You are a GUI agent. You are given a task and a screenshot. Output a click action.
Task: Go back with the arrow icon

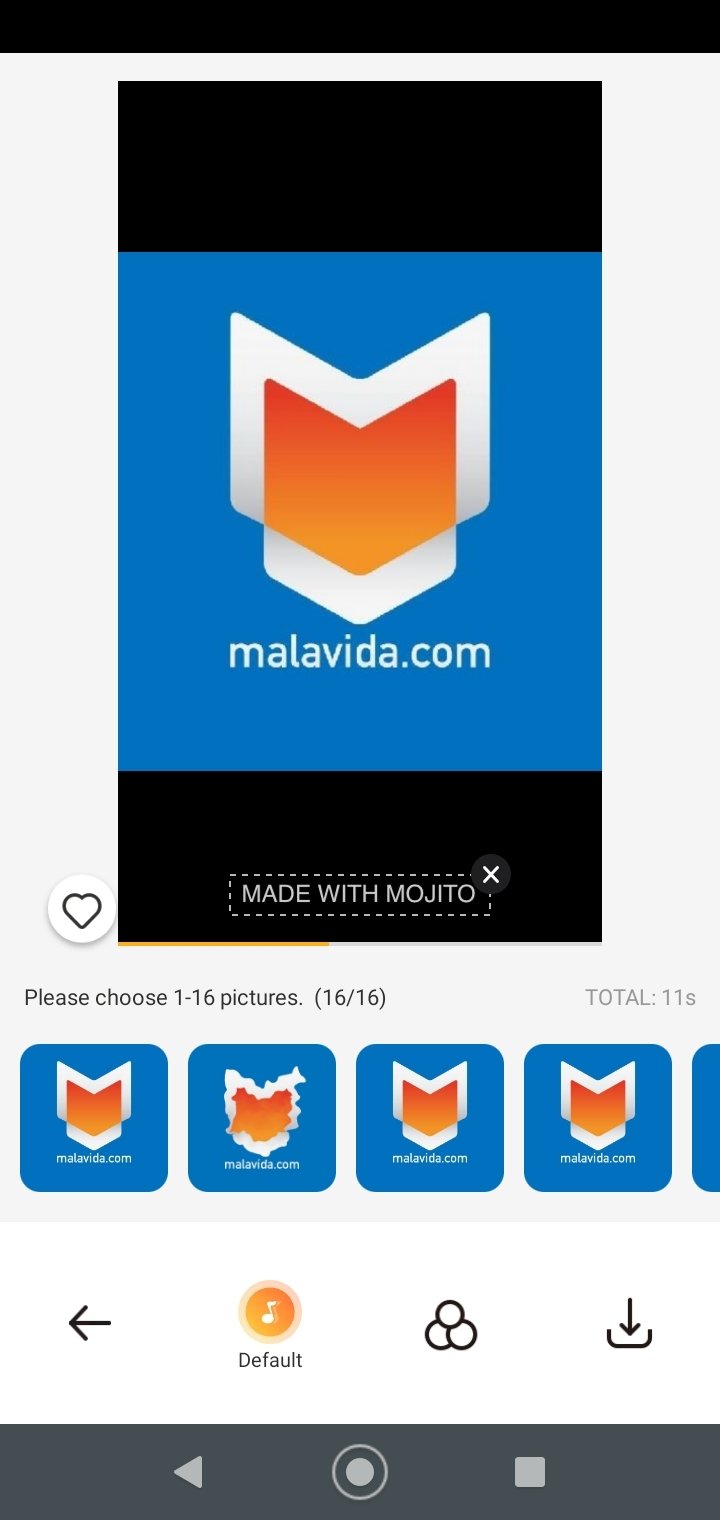point(89,1323)
